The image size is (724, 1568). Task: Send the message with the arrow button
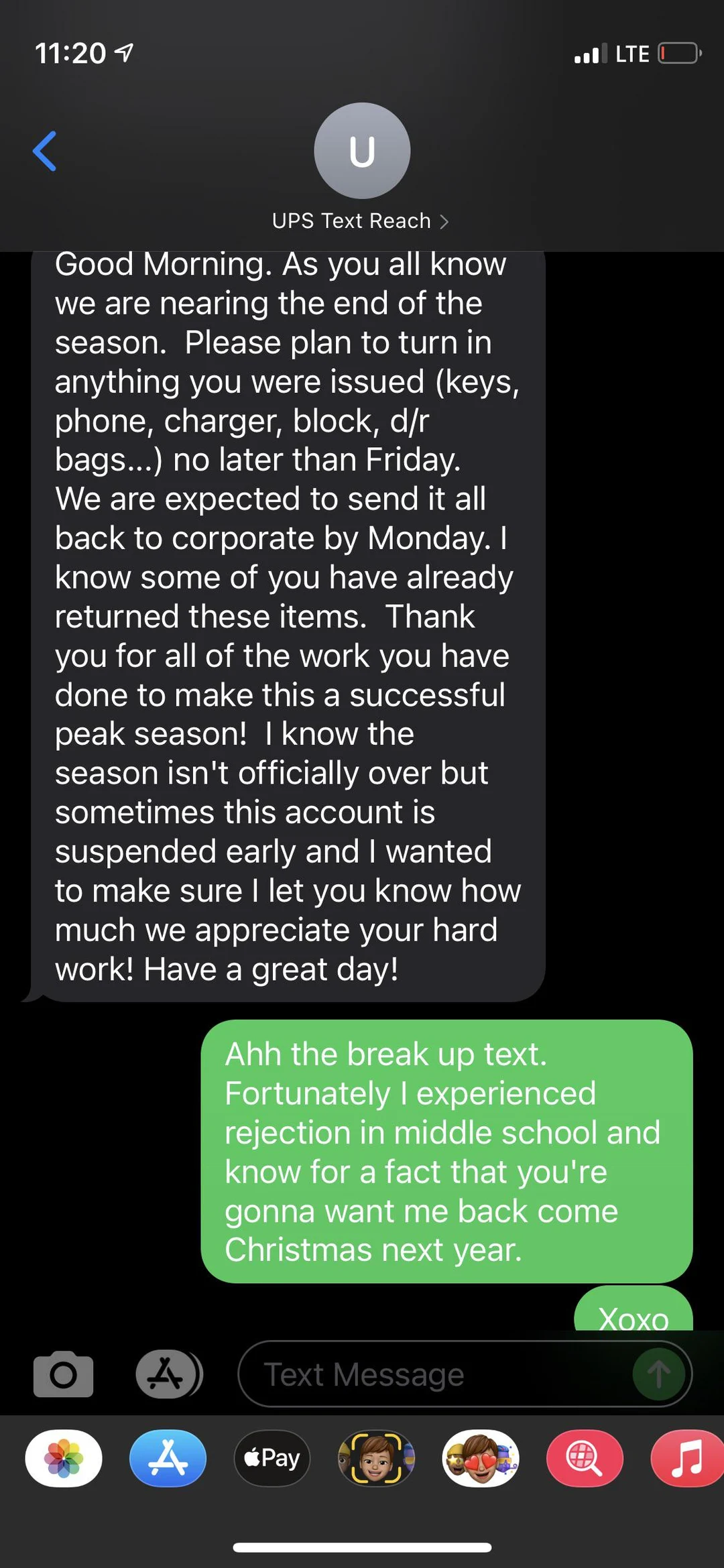658,1374
